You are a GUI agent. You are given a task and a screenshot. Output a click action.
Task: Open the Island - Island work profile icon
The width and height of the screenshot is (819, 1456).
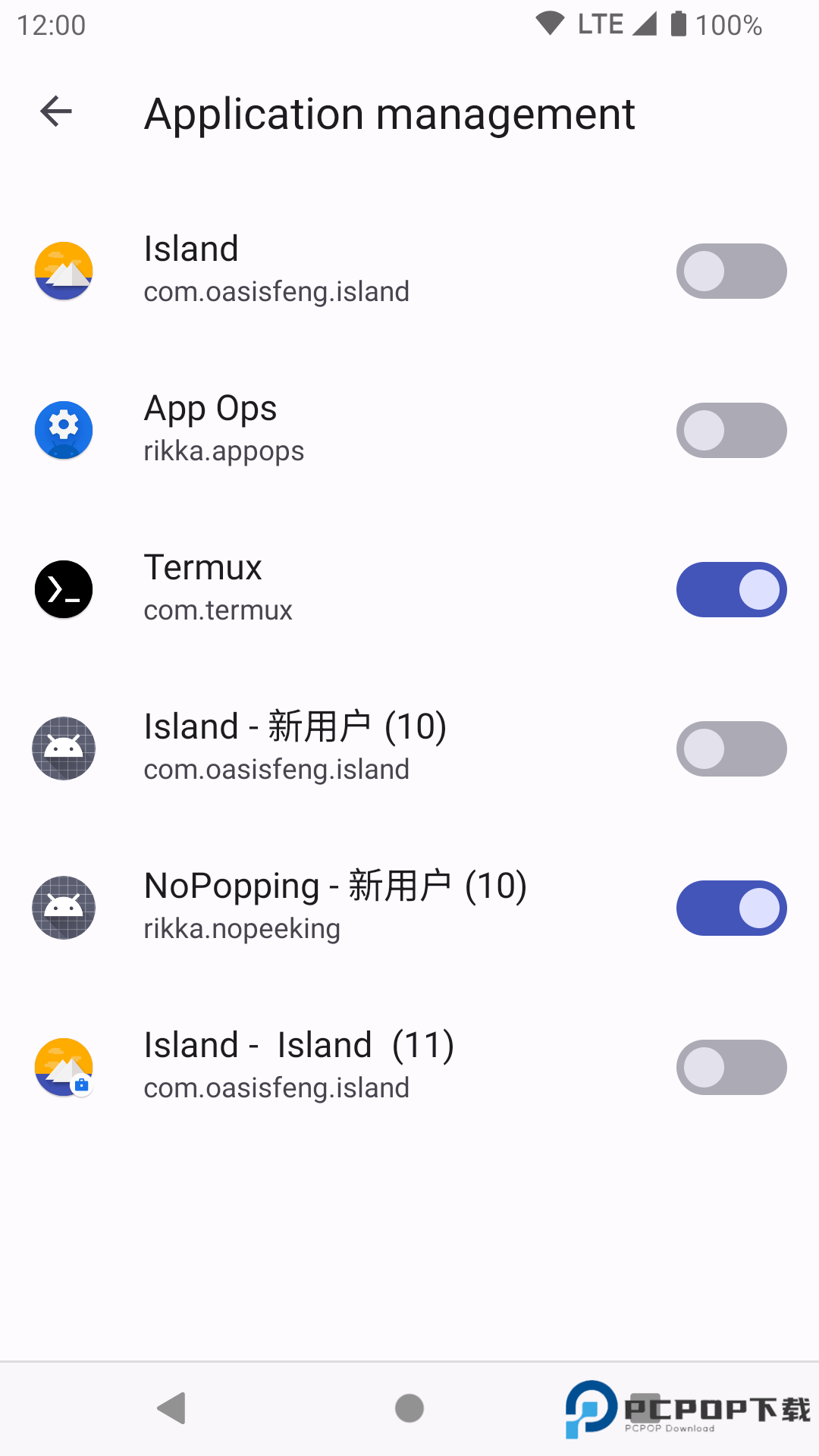coord(64,1067)
